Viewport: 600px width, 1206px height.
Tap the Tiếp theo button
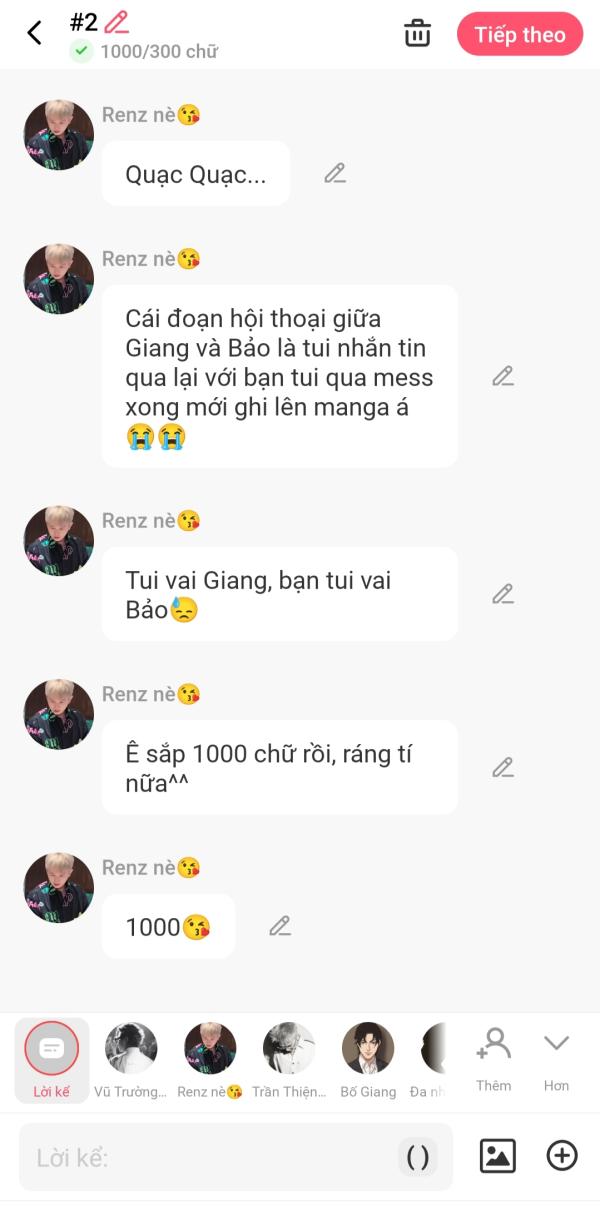coord(520,34)
